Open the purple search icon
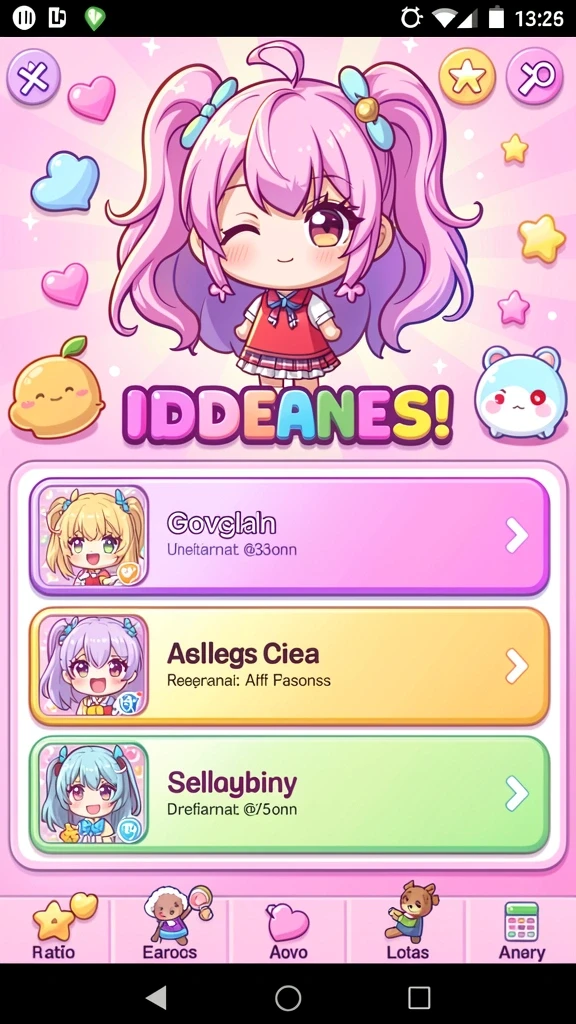 click(534, 77)
